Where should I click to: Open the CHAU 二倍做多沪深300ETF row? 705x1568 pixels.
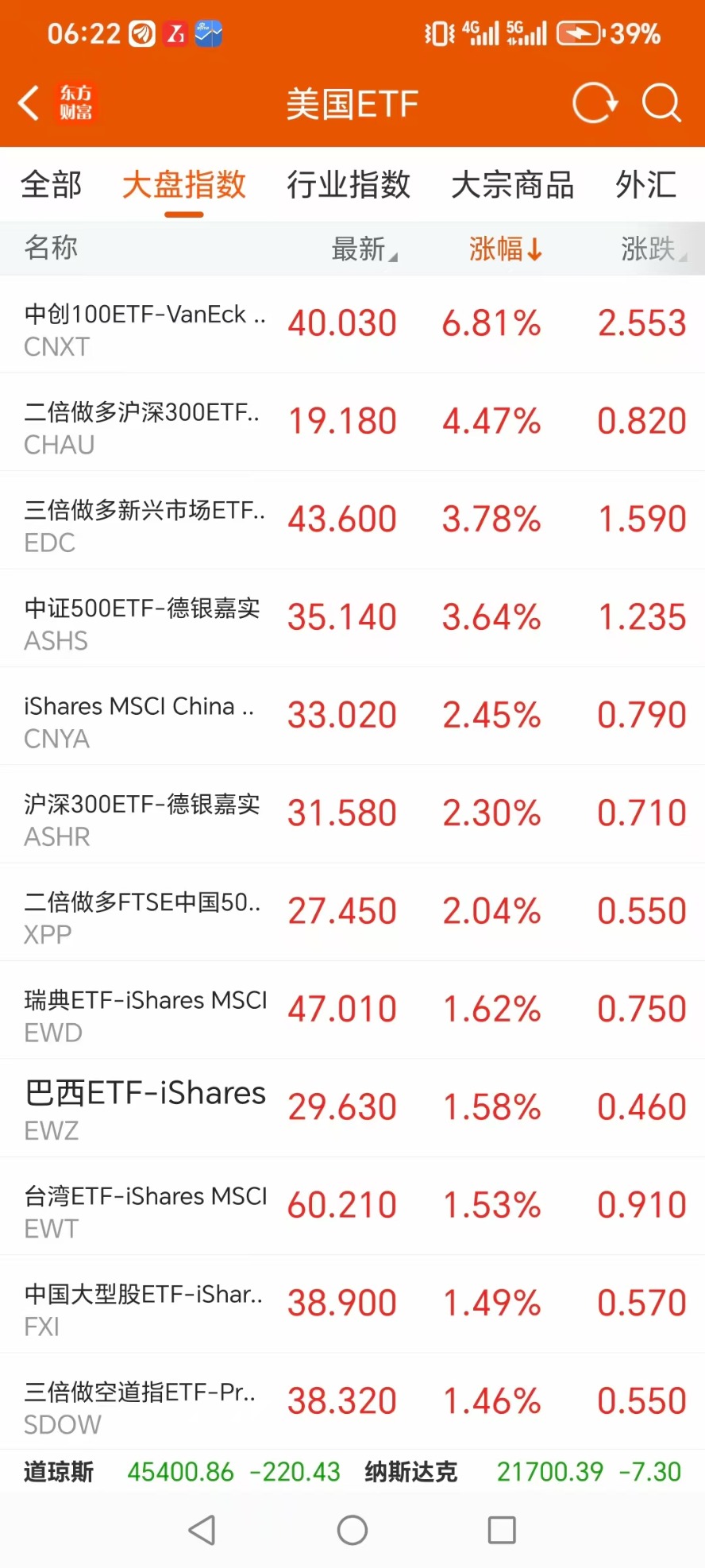point(352,423)
